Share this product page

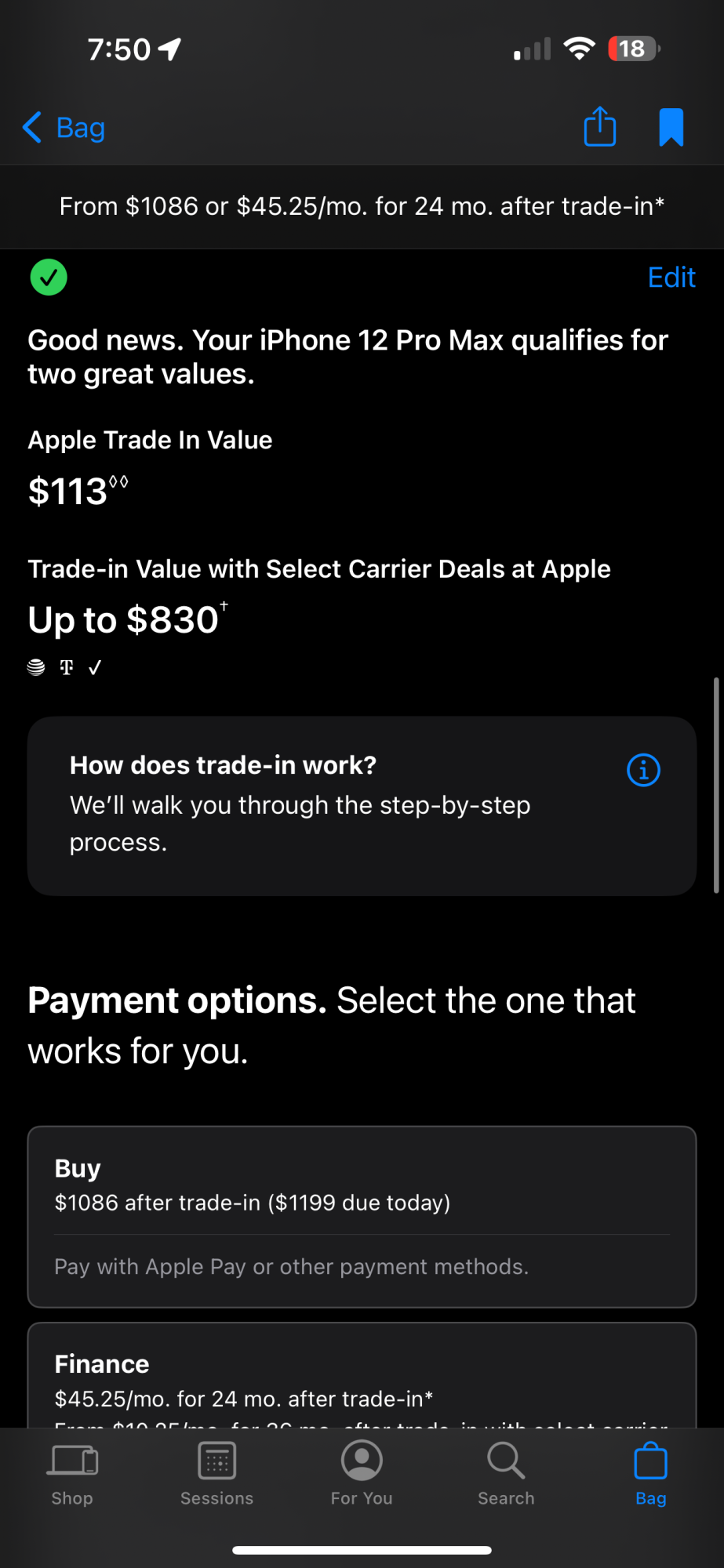pyautogui.click(x=600, y=126)
